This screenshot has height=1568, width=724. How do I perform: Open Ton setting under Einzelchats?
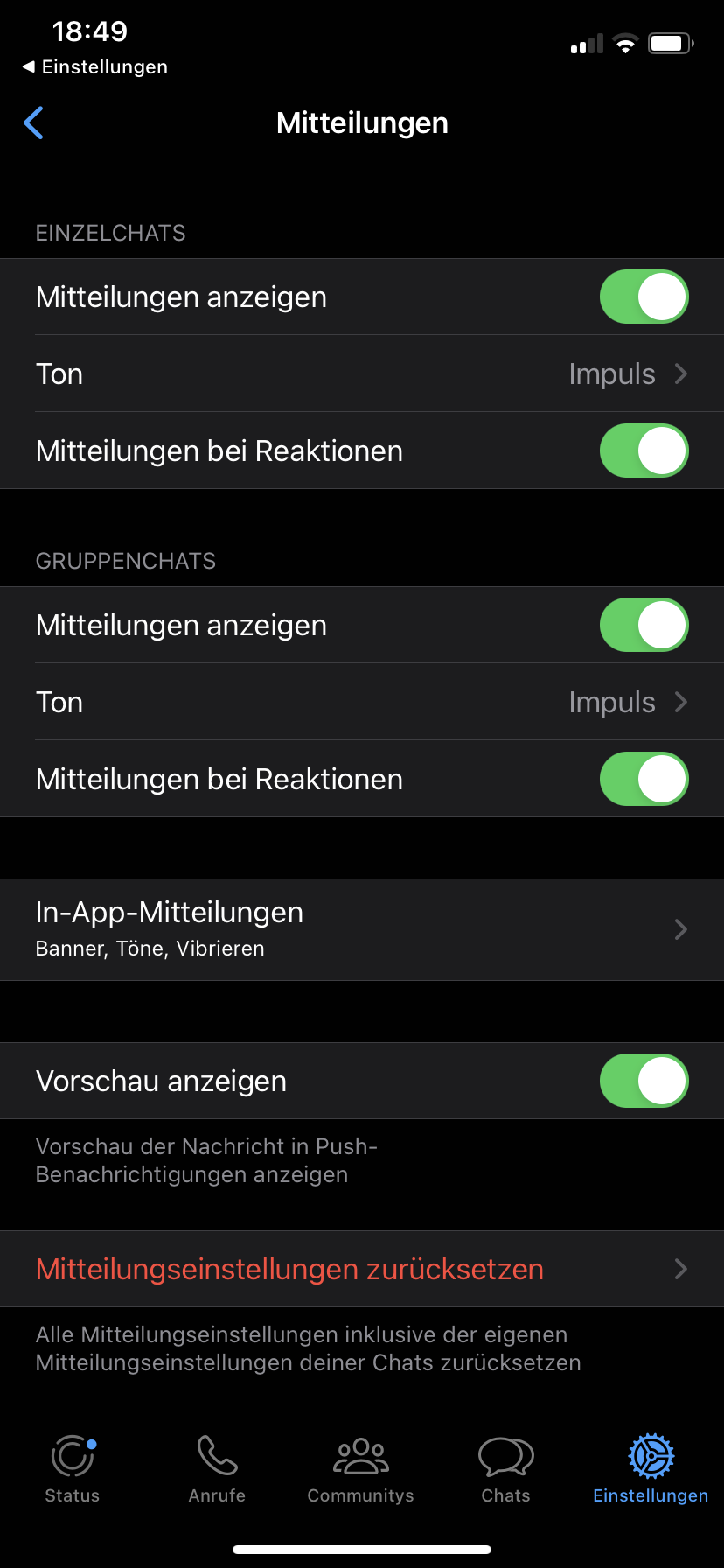click(362, 374)
